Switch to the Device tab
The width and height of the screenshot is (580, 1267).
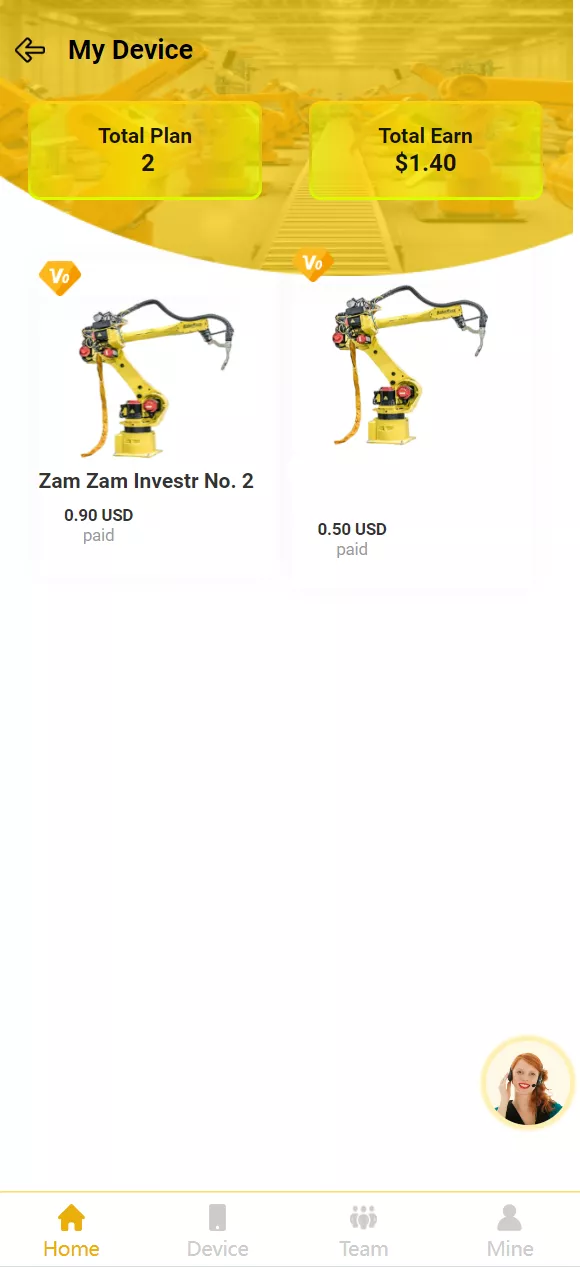coord(217,1231)
